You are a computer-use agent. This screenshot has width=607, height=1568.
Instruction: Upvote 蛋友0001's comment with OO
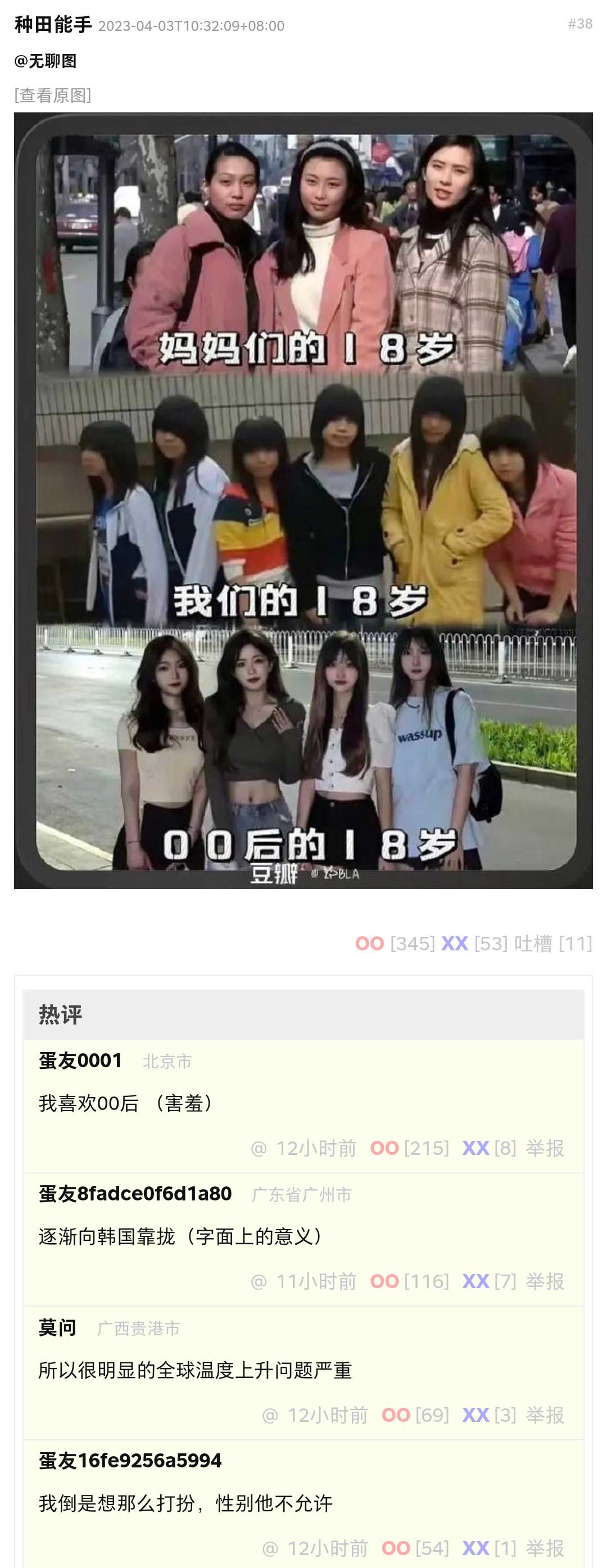point(384,1148)
